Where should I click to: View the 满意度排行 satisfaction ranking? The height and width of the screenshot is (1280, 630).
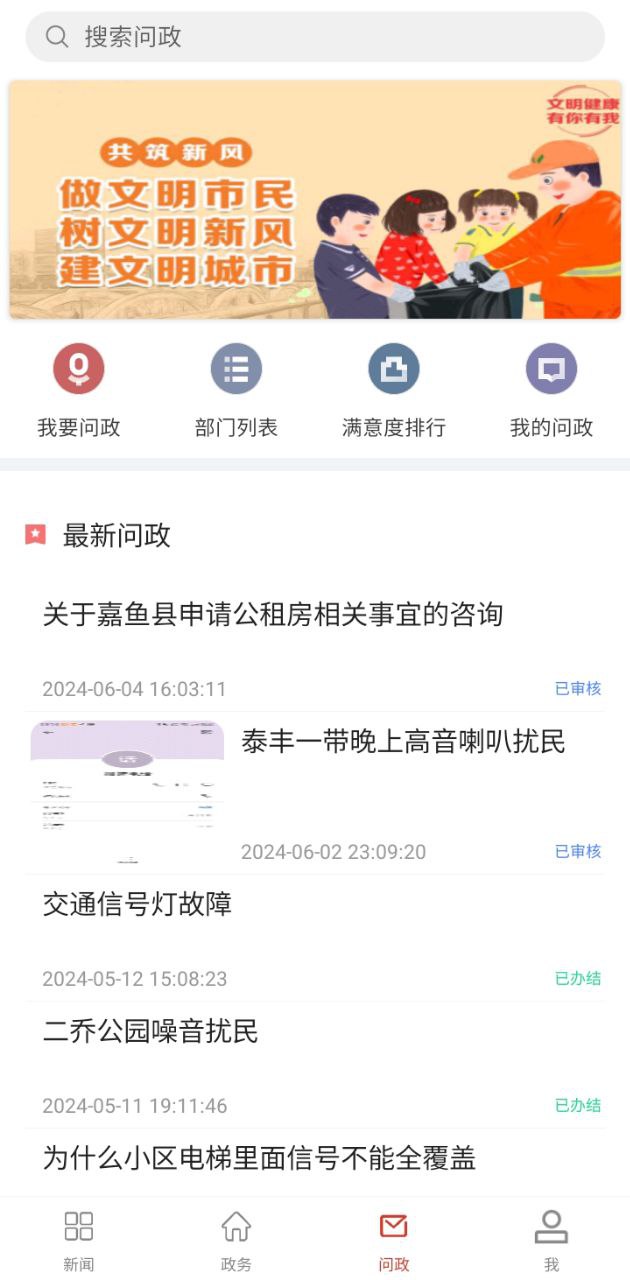tap(394, 392)
